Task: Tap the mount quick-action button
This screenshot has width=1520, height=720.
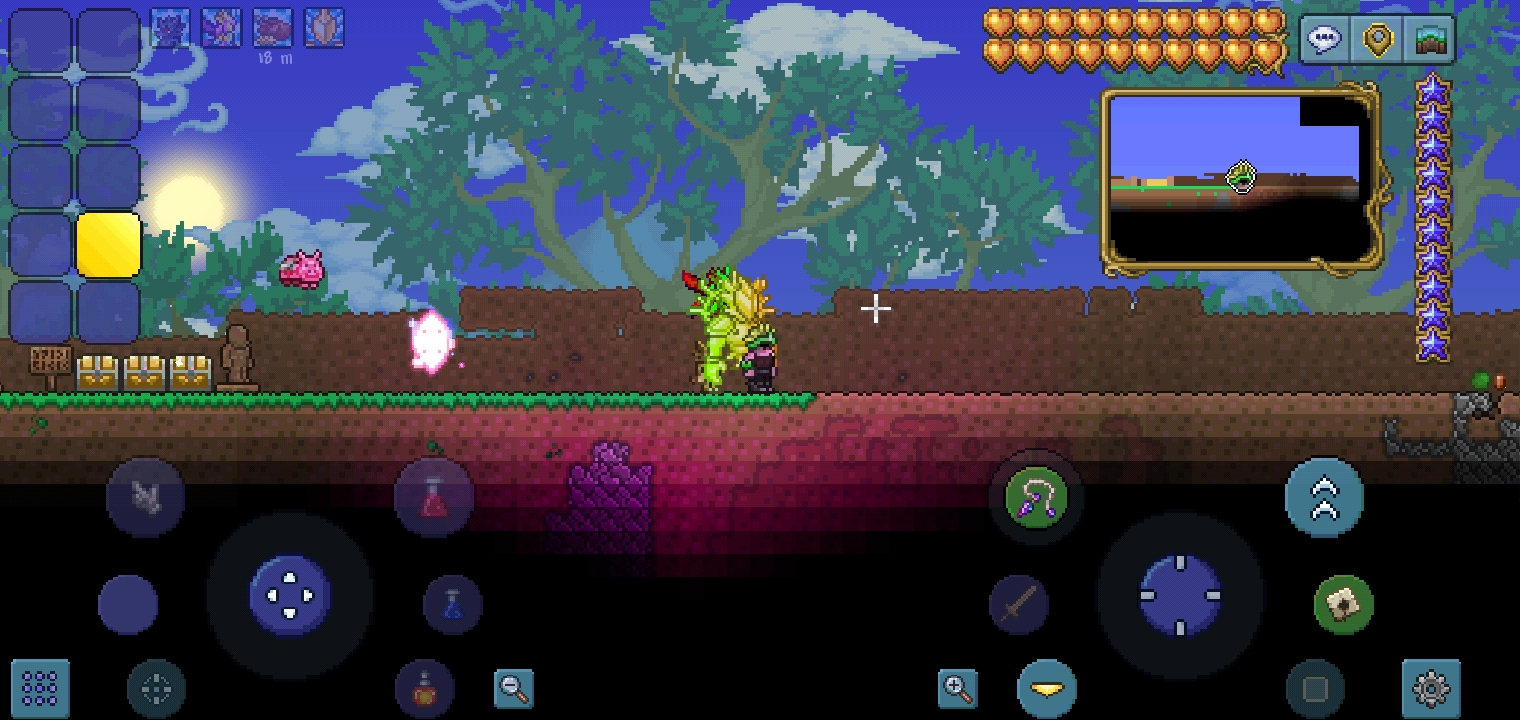Action: pyautogui.click(x=146, y=497)
